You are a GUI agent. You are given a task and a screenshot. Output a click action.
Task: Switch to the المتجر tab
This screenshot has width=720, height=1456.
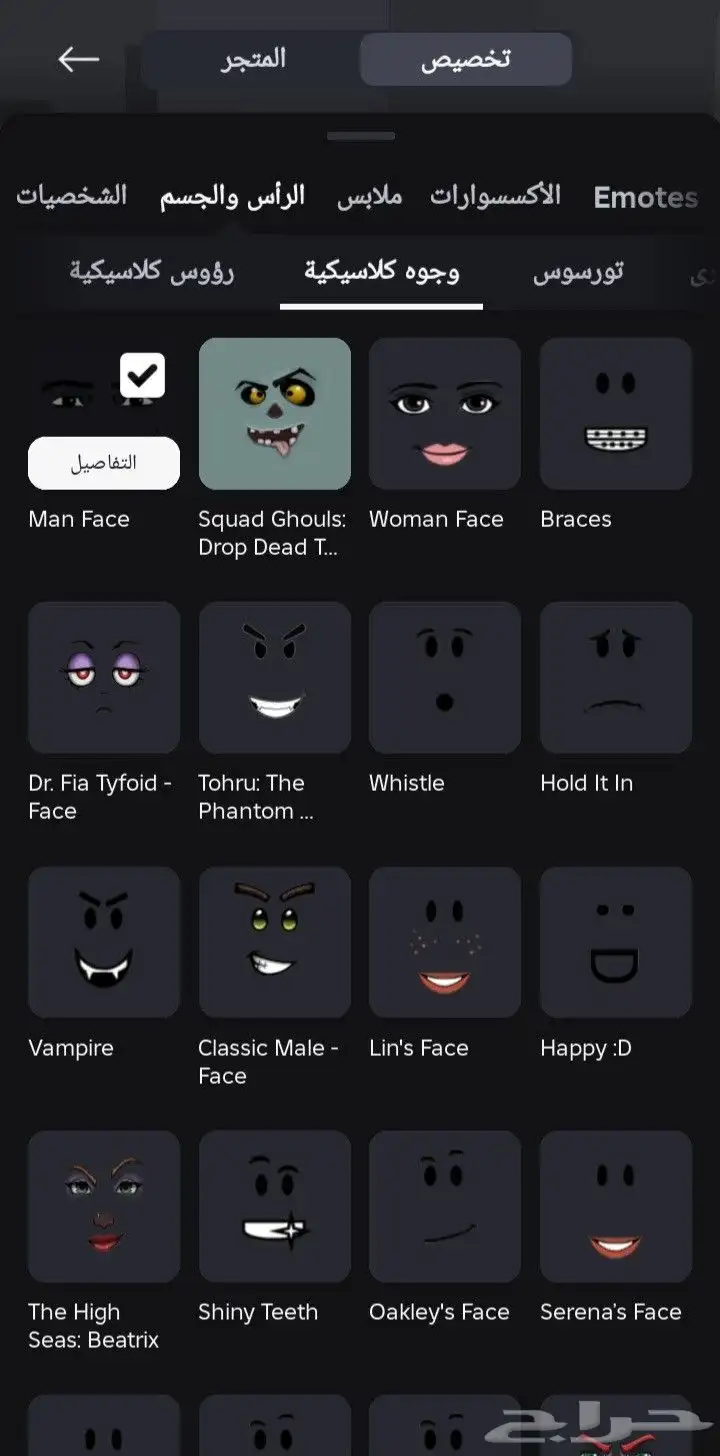click(253, 59)
